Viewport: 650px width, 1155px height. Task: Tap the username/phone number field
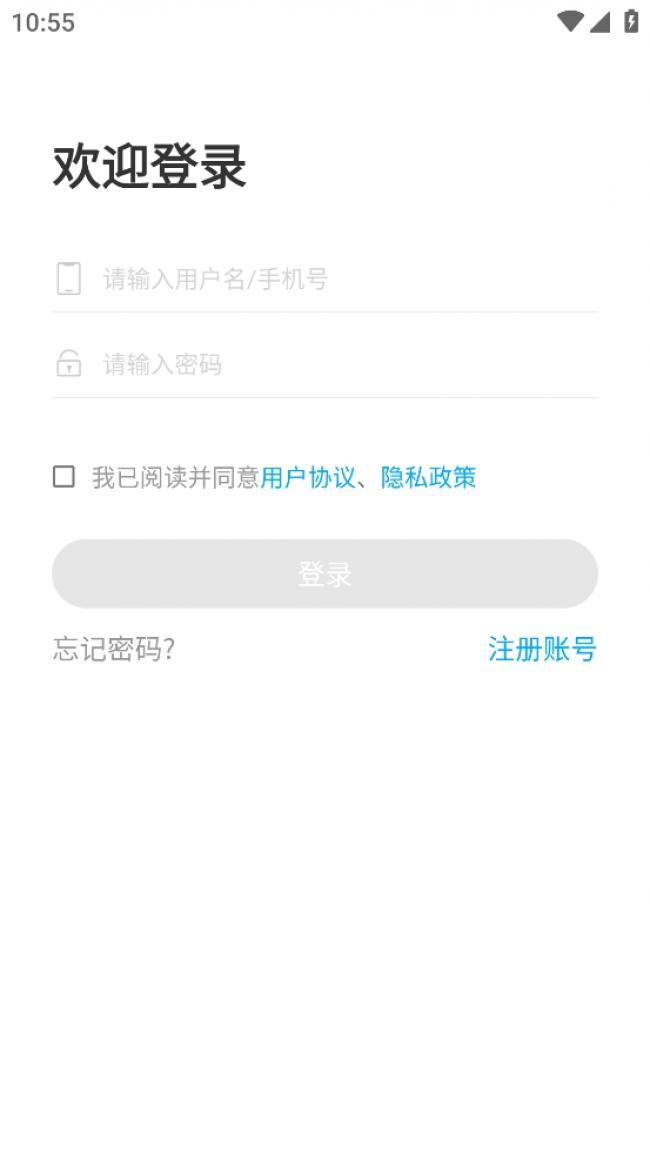324,279
